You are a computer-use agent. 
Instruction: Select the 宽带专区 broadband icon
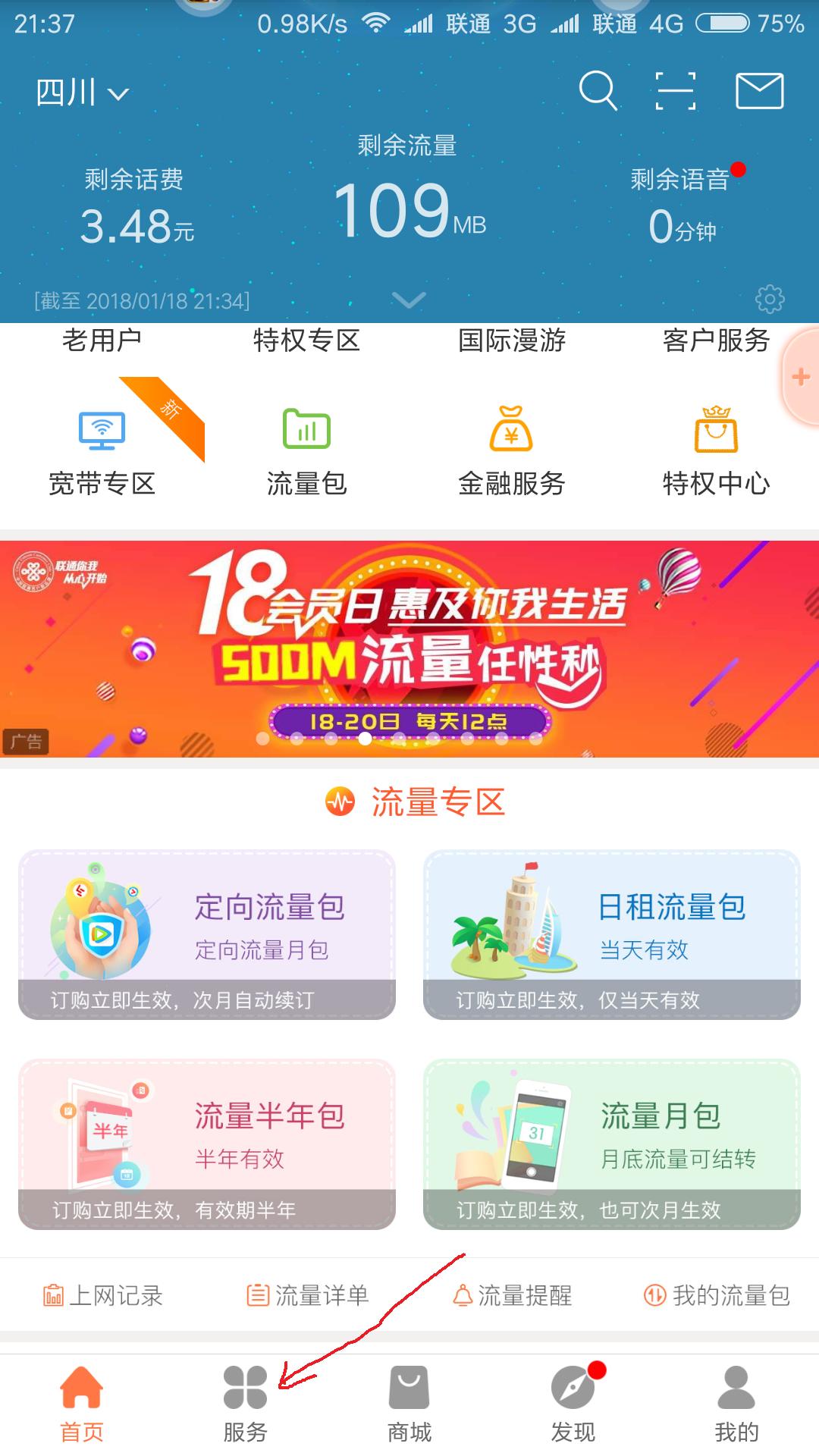click(x=101, y=432)
